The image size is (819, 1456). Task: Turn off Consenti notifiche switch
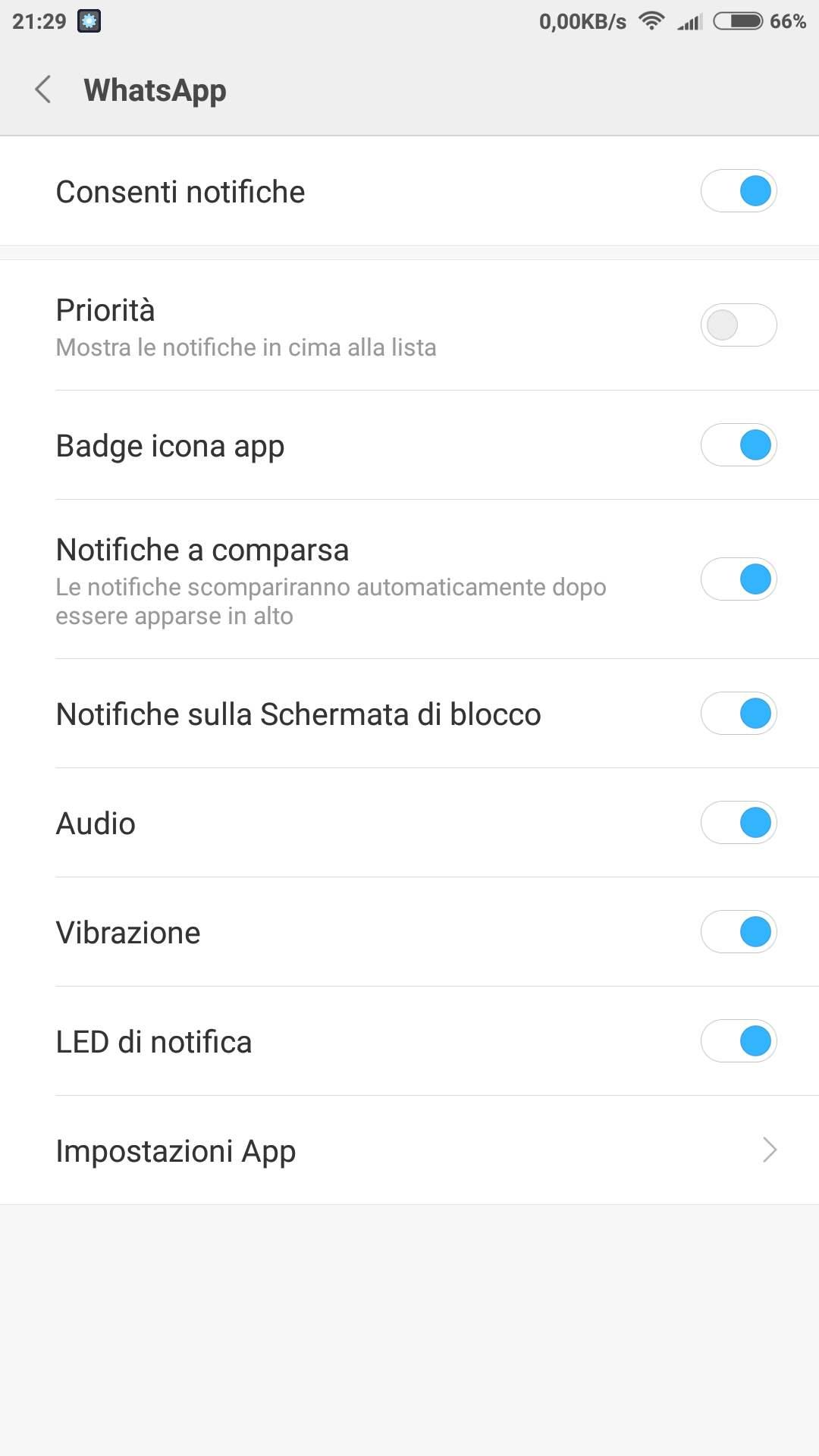tap(739, 191)
